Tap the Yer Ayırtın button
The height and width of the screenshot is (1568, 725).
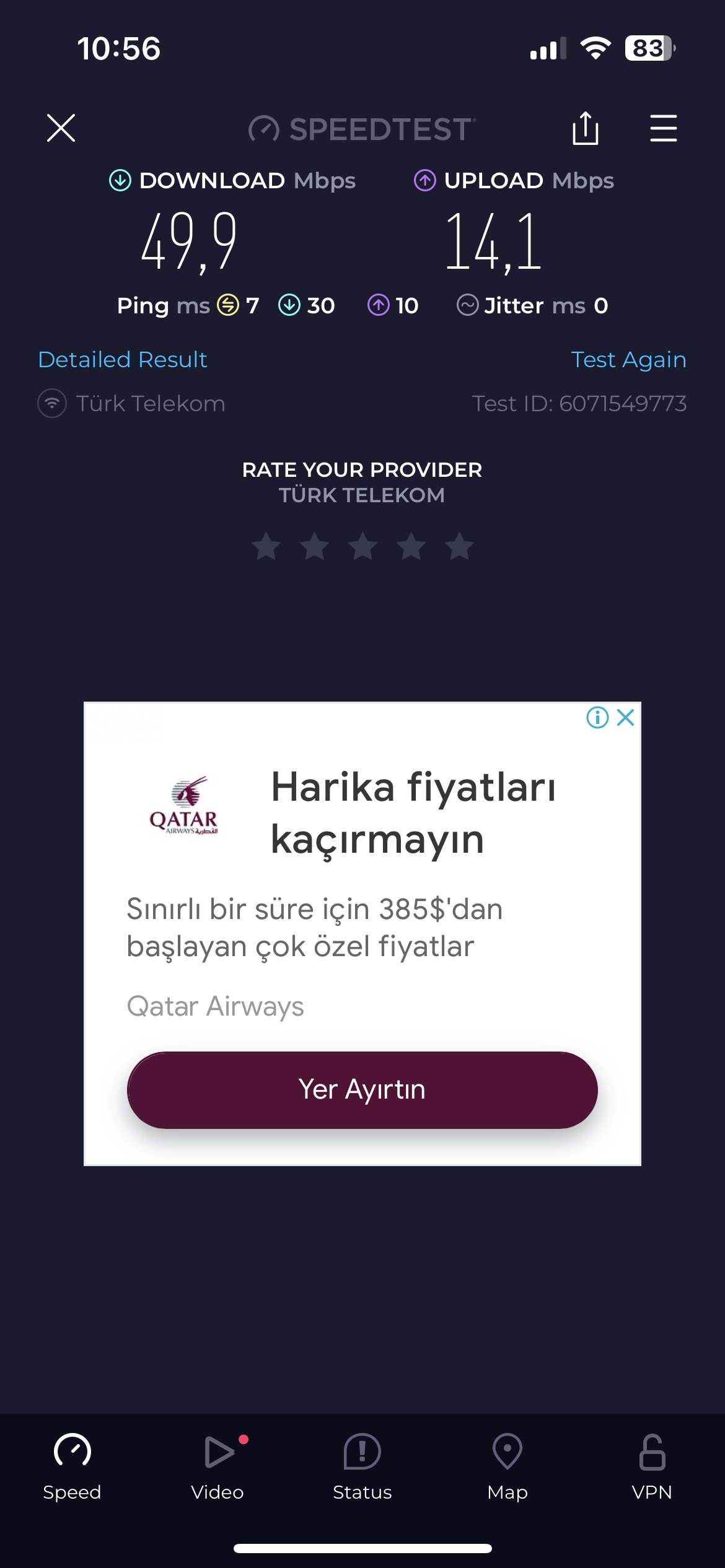362,1090
